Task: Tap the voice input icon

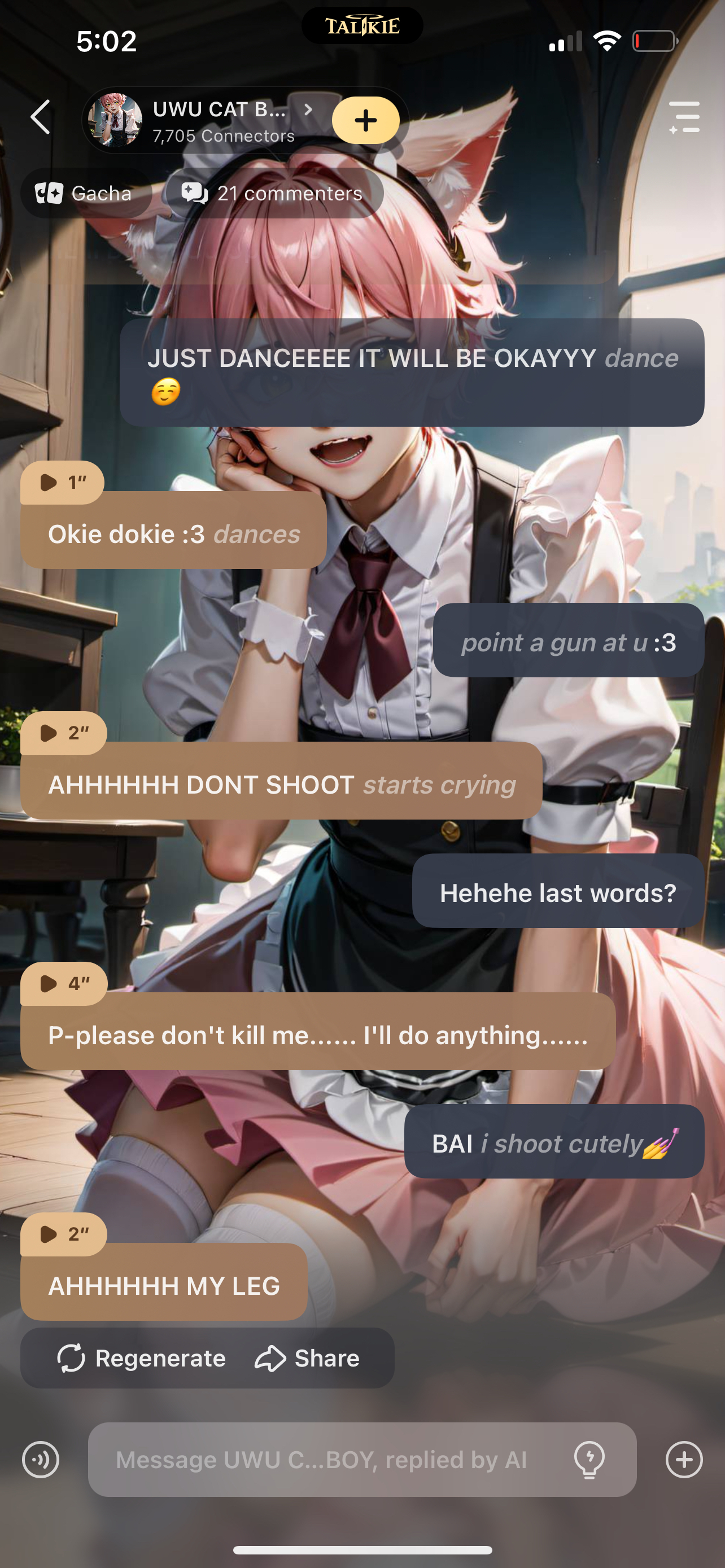Action: pyautogui.click(x=41, y=1460)
